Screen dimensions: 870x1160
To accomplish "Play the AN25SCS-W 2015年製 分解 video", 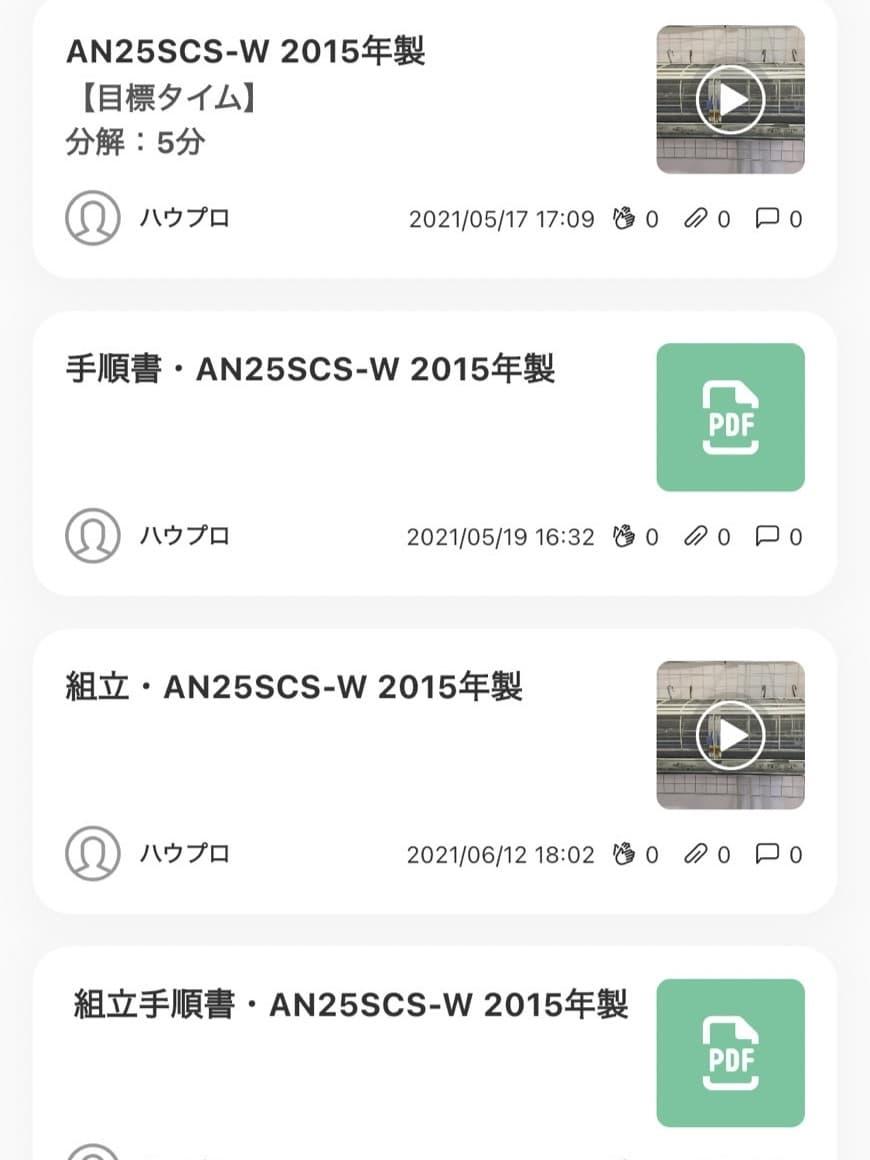I will 730,99.
